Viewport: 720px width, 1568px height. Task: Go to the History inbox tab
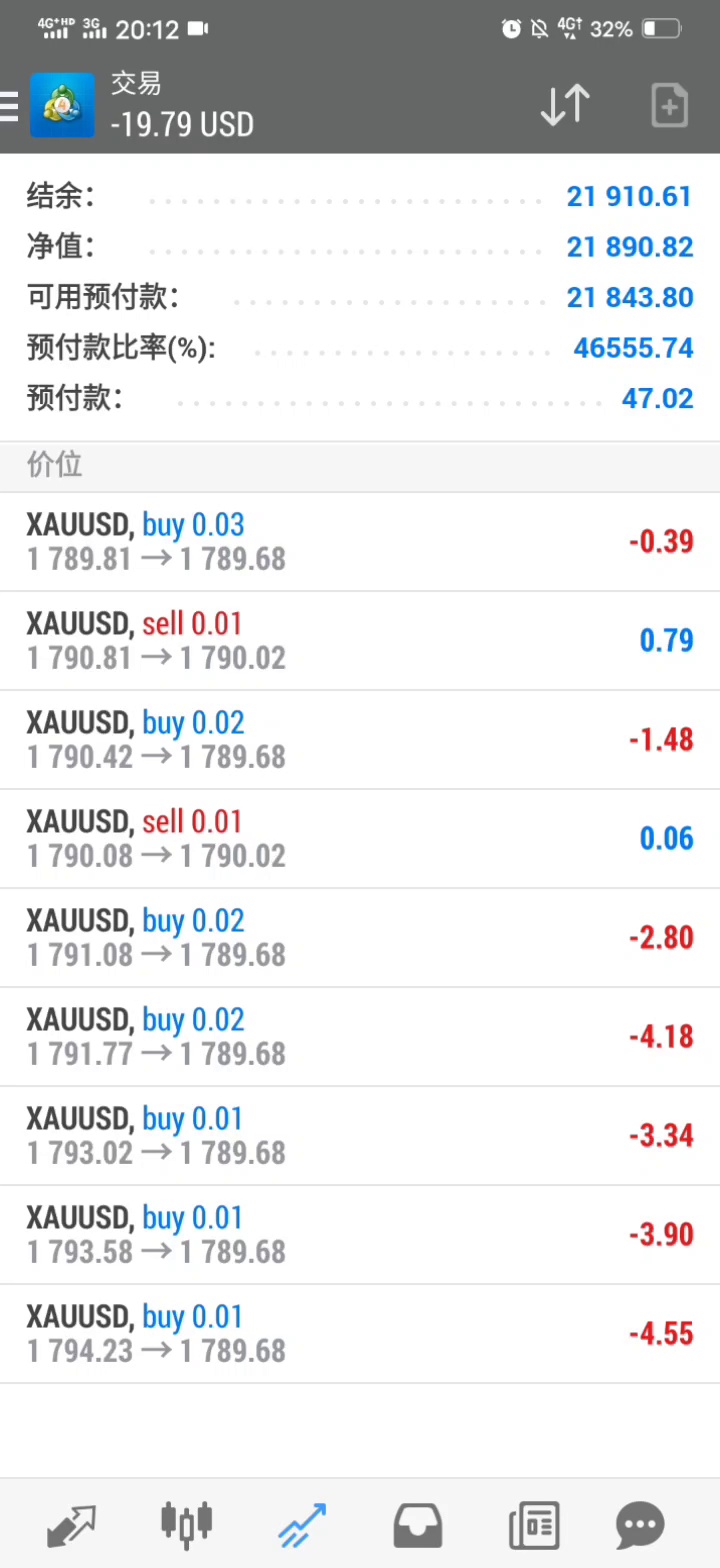click(417, 1524)
